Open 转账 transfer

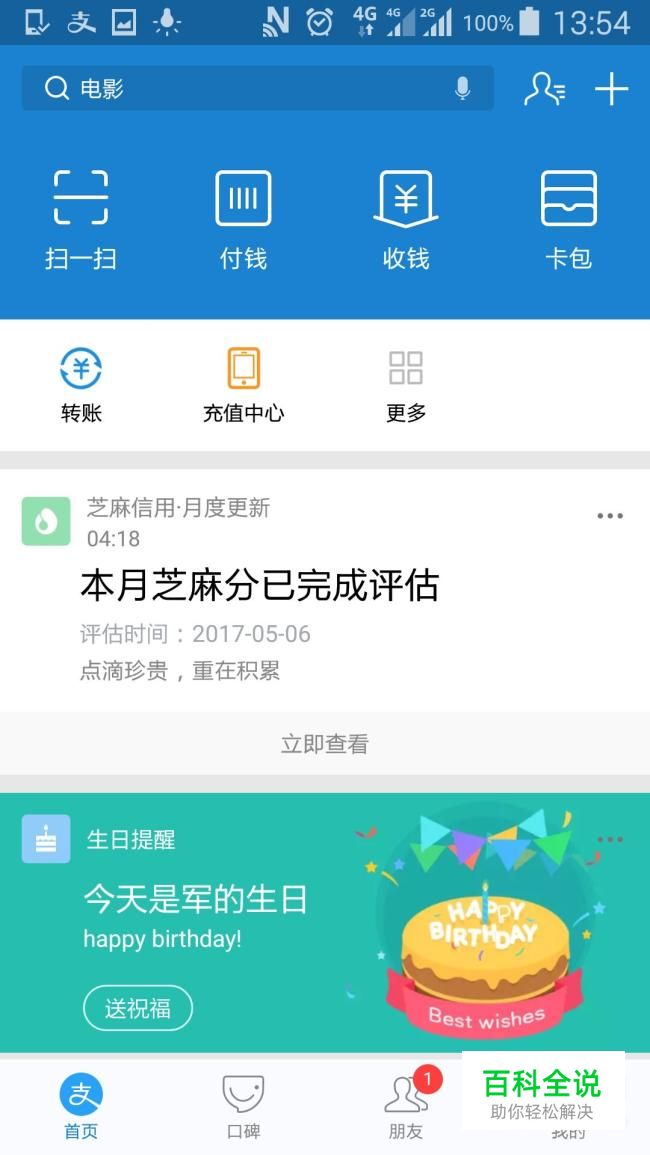(x=81, y=385)
